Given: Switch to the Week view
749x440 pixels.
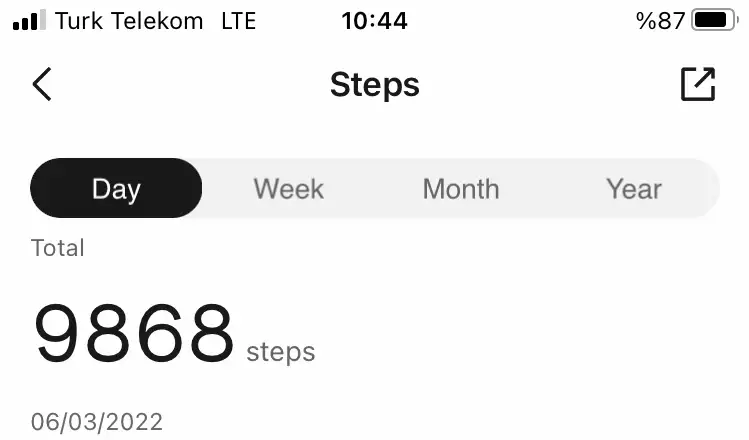Looking at the screenshot, I should click(x=288, y=188).
